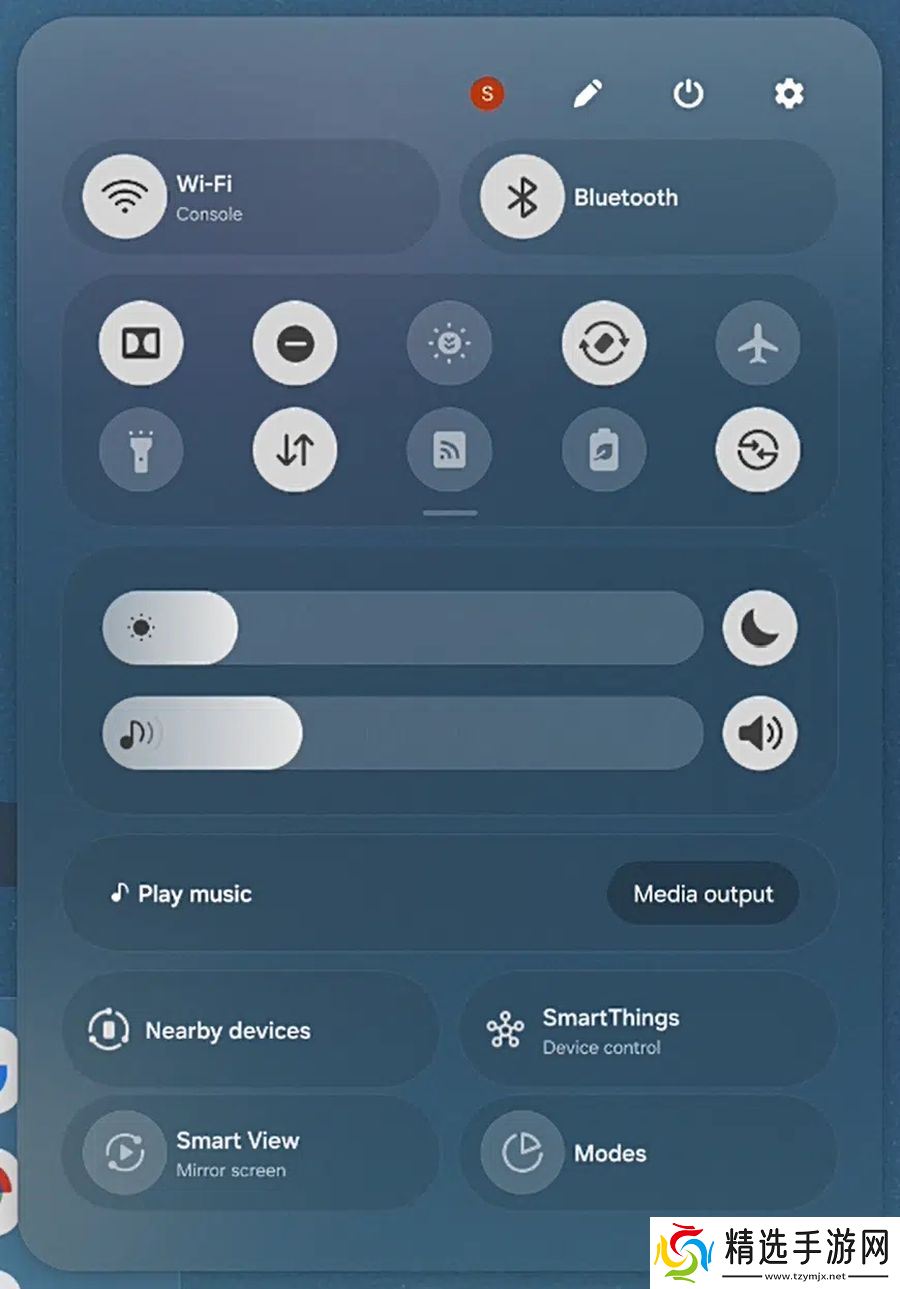Toggle Dolby Atmos sound
Image resolution: width=900 pixels, height=1289 pixels.
click(140, 344)
